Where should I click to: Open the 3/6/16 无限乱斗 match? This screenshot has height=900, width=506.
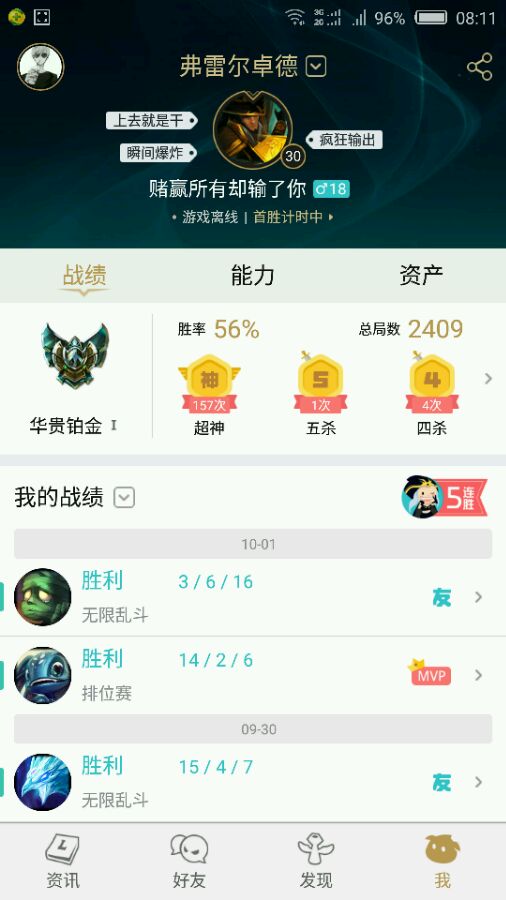tap(253, 597)
